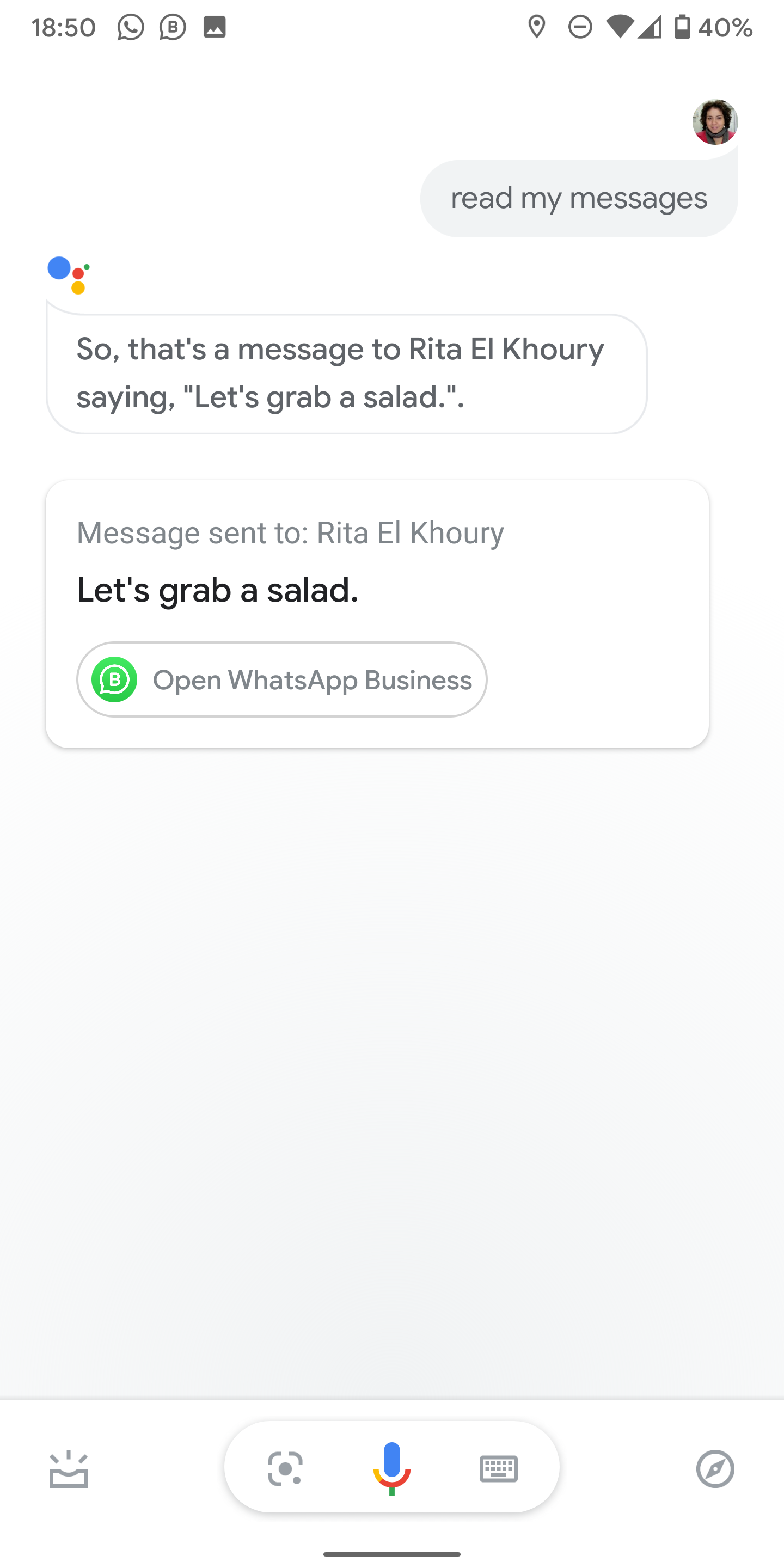Tap the WhatsApp Business icon on the chip
The width and height of the screenshot is (784, 1568).
113,680
